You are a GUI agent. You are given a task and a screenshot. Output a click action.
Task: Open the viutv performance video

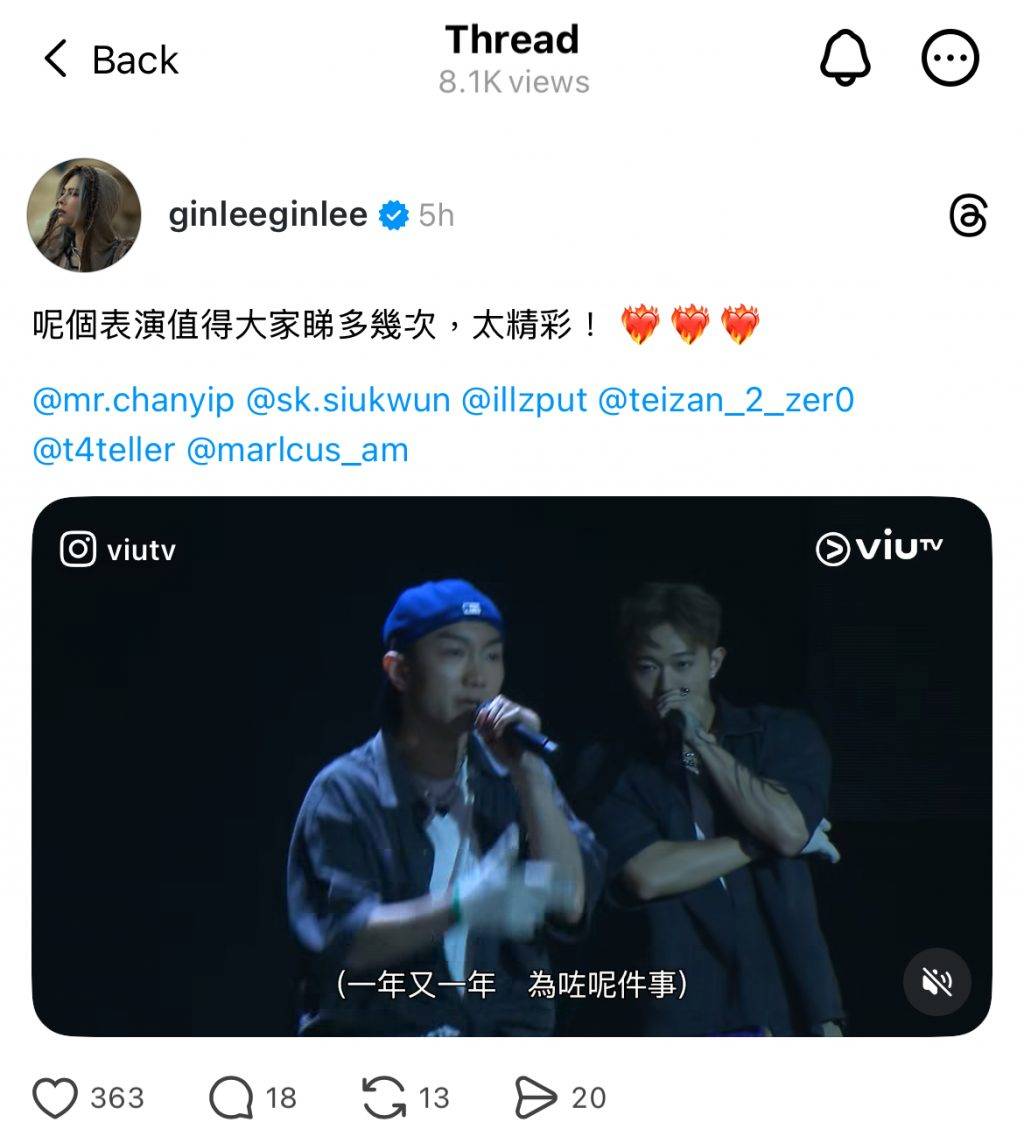tap(512, 760)
